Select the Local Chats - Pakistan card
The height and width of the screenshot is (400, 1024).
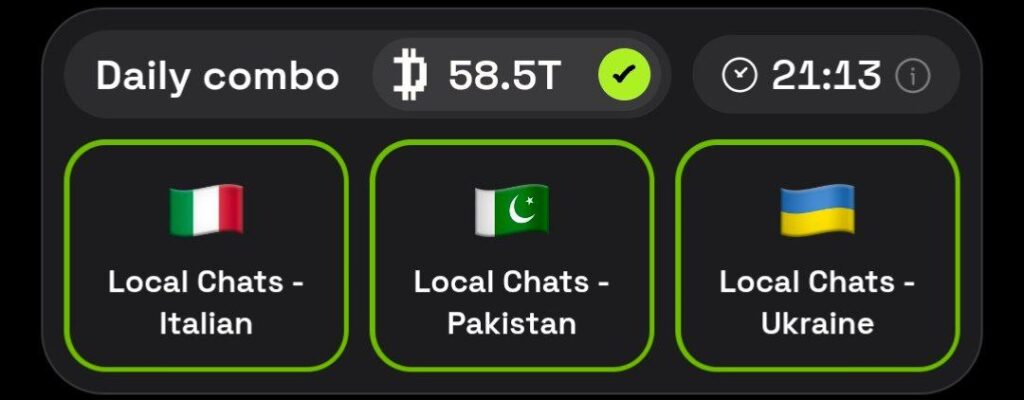[512, 255]
